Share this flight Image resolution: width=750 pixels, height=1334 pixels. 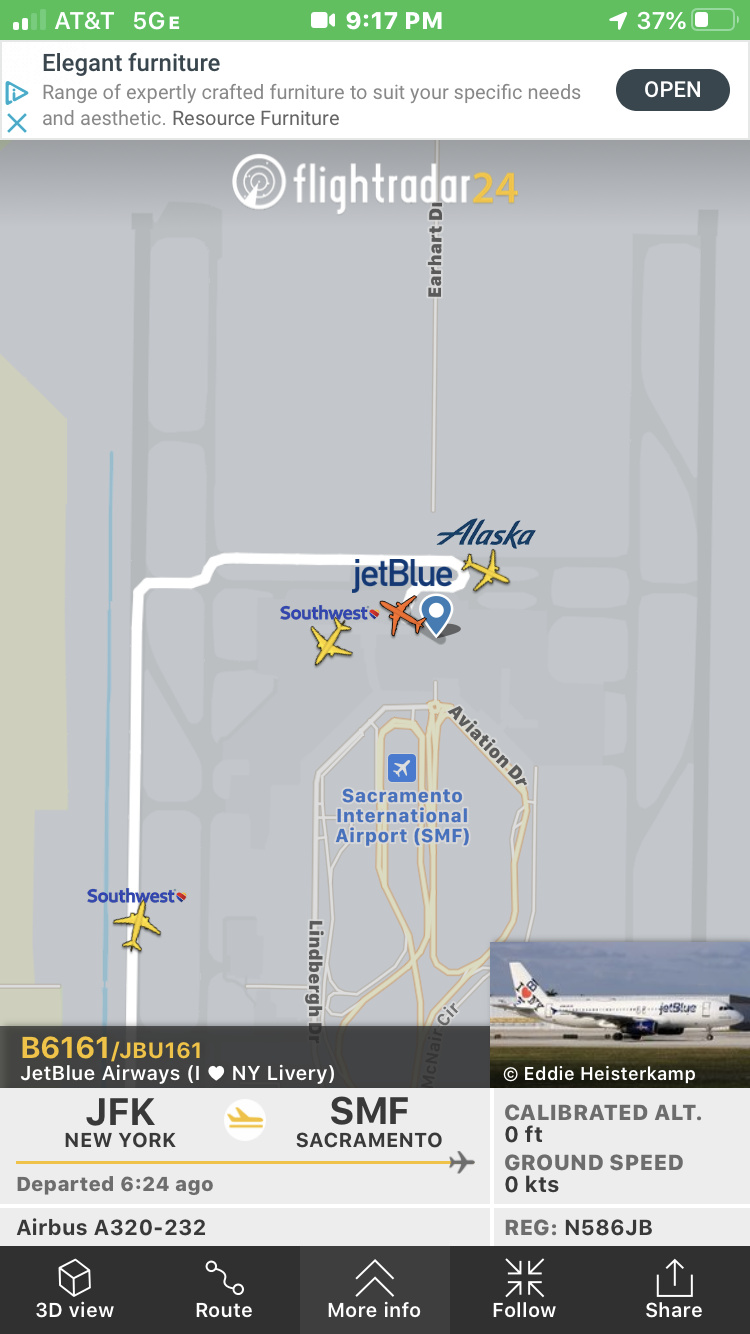pos(673,1290)
